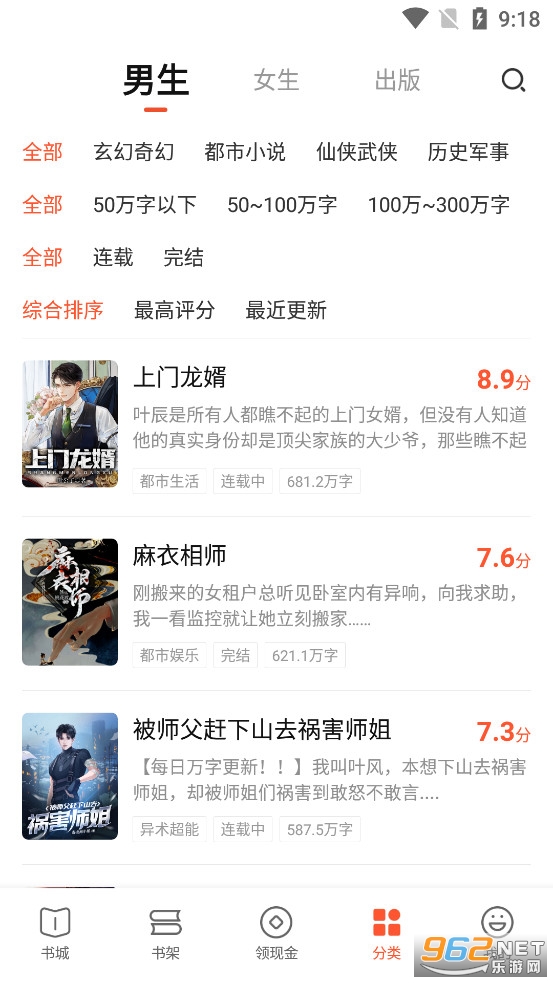Open the book 麻衣相师
The height and width of the screenshot is (983, 553).
coord(276,603)
